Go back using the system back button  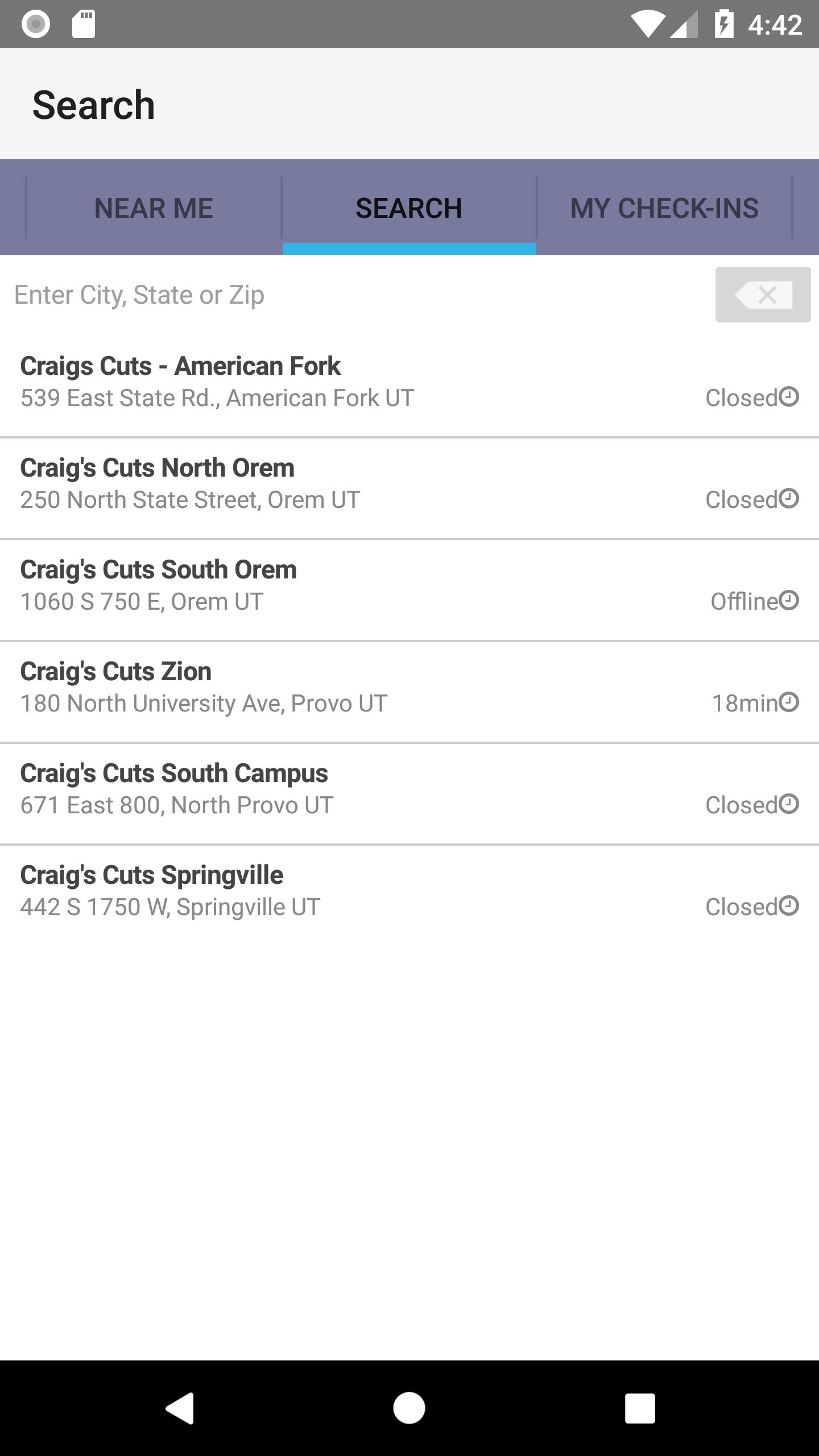click(x=180, y=1408)
